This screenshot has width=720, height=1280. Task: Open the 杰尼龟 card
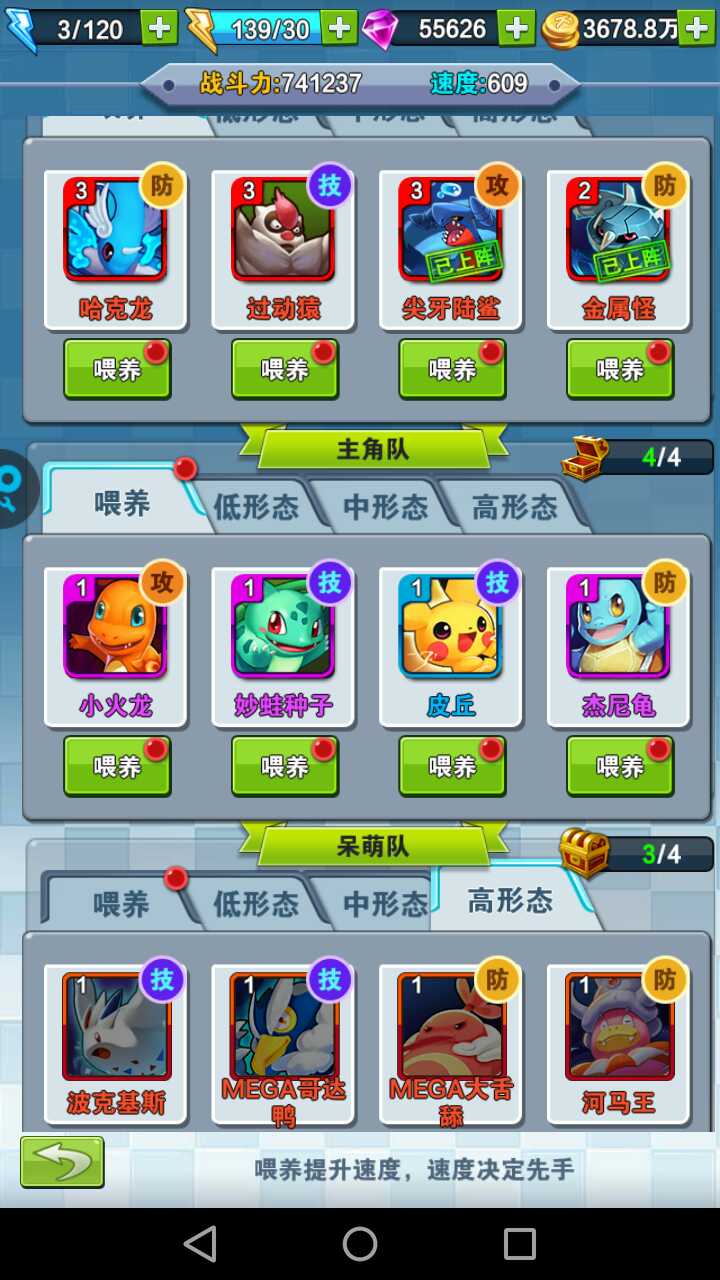(x=618, y=640)
